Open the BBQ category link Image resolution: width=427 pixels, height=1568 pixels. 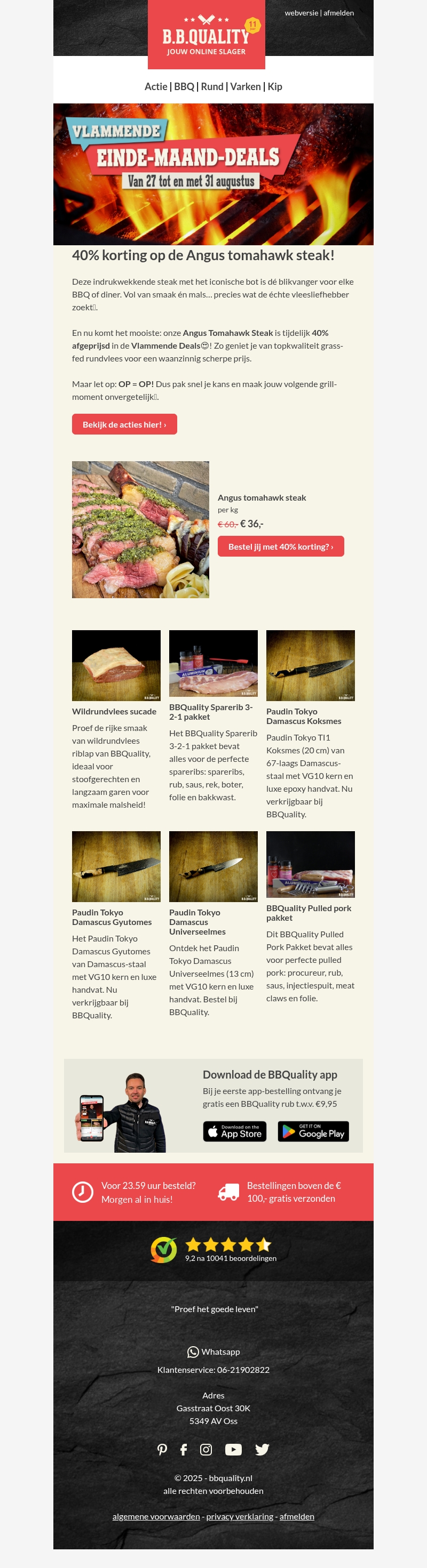[184, 86]
